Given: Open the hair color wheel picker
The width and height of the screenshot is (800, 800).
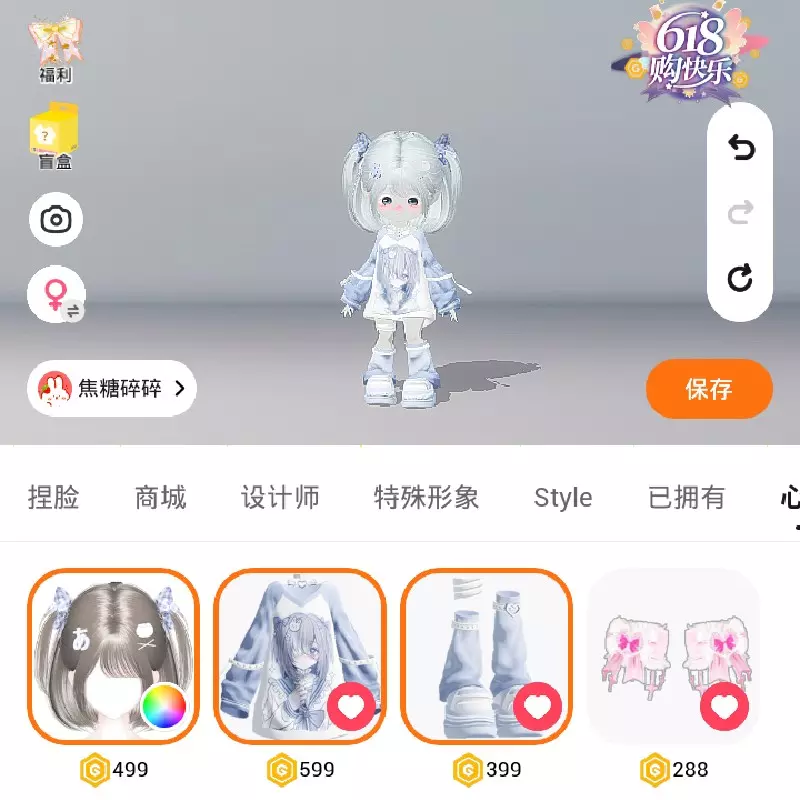Looking at the screenshot, I should [x=165, y=708].
